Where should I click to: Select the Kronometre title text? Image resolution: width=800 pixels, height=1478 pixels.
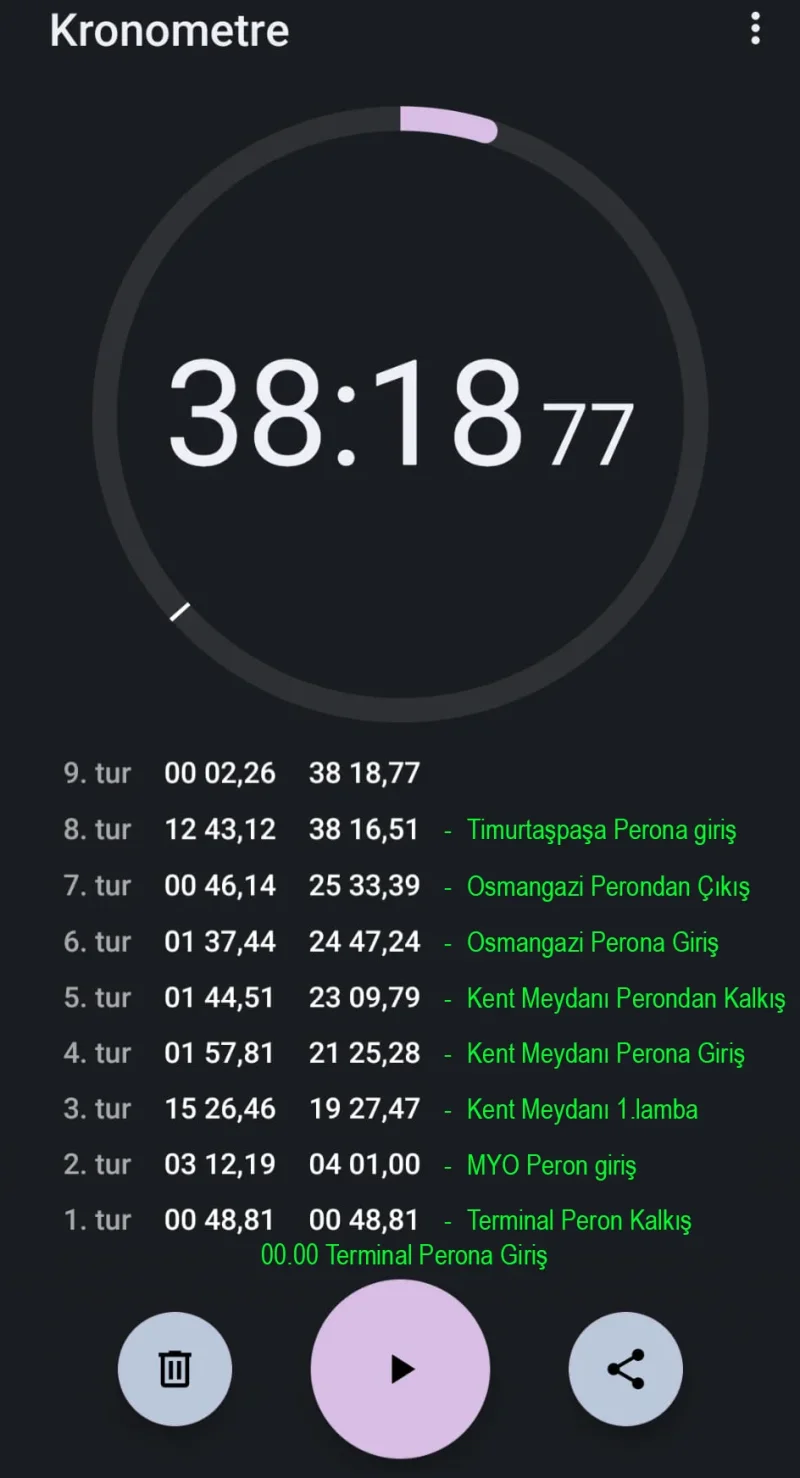pos(168,30)
